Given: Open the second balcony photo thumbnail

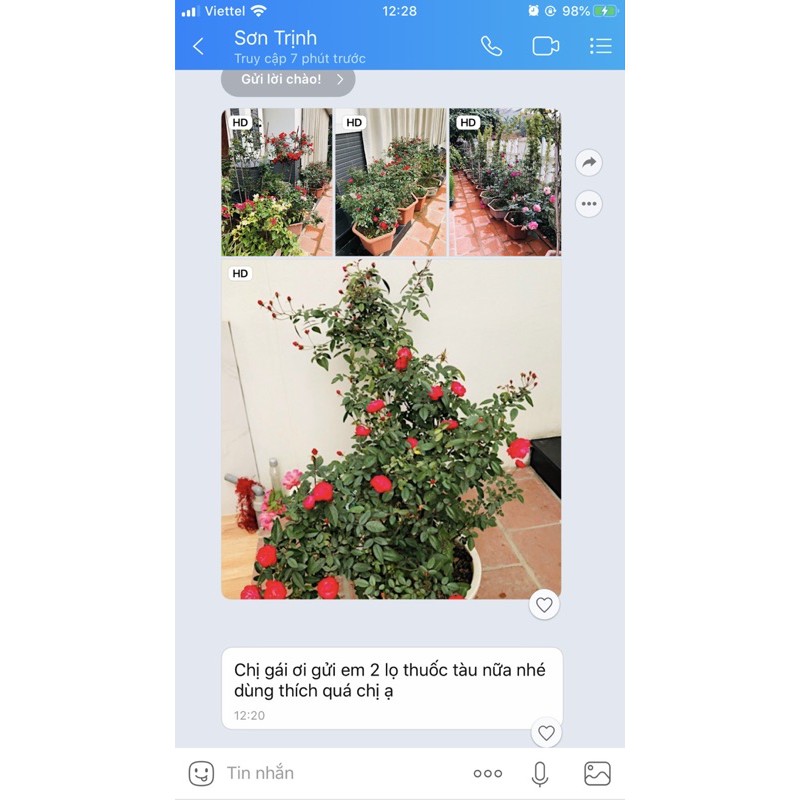Looking at the screenshot, I should [390, 182].
